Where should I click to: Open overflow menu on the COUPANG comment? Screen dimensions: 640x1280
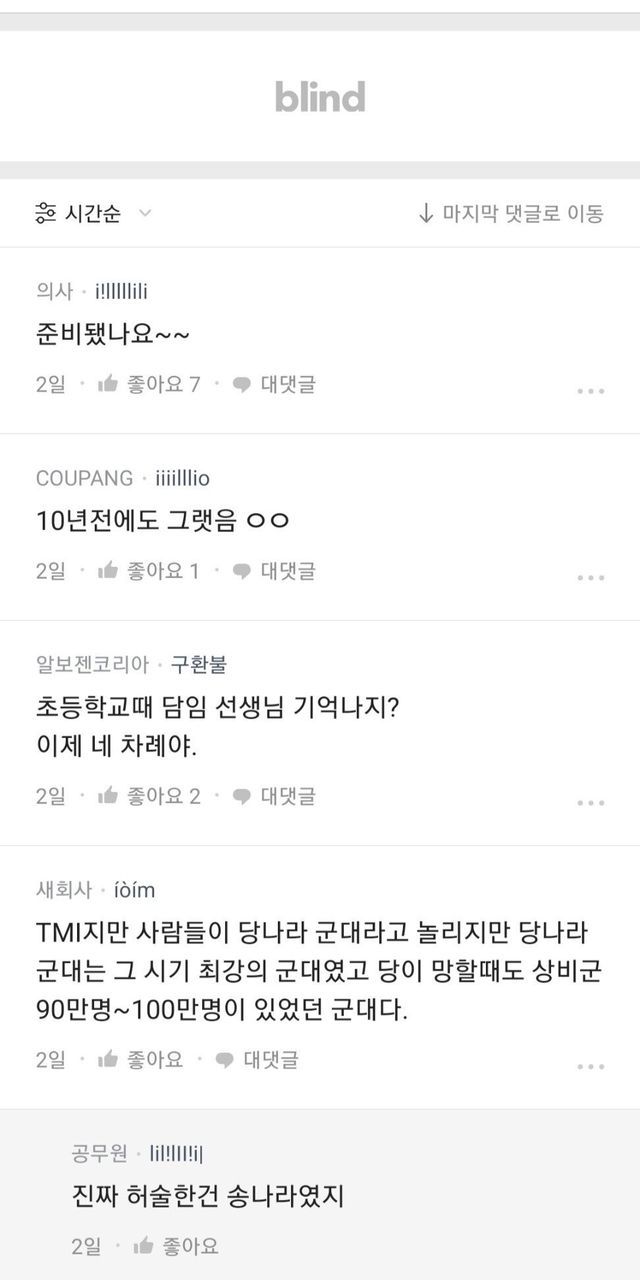point(591,578)
